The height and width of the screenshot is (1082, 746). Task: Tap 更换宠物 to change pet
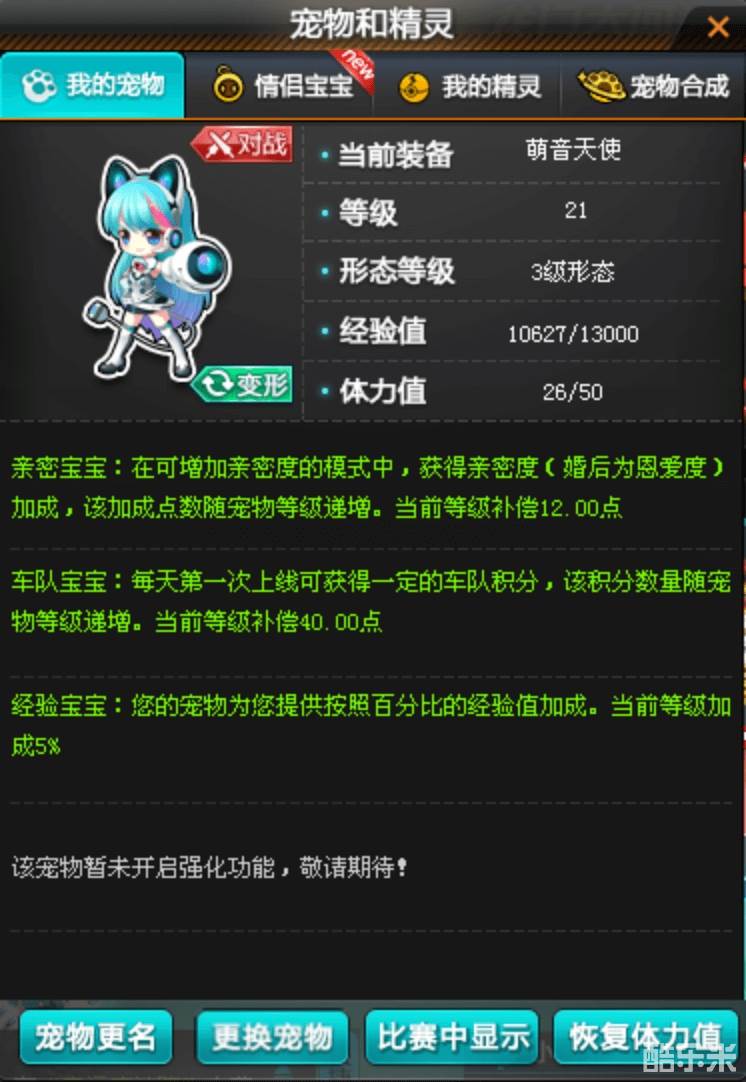click(272, 1037)
